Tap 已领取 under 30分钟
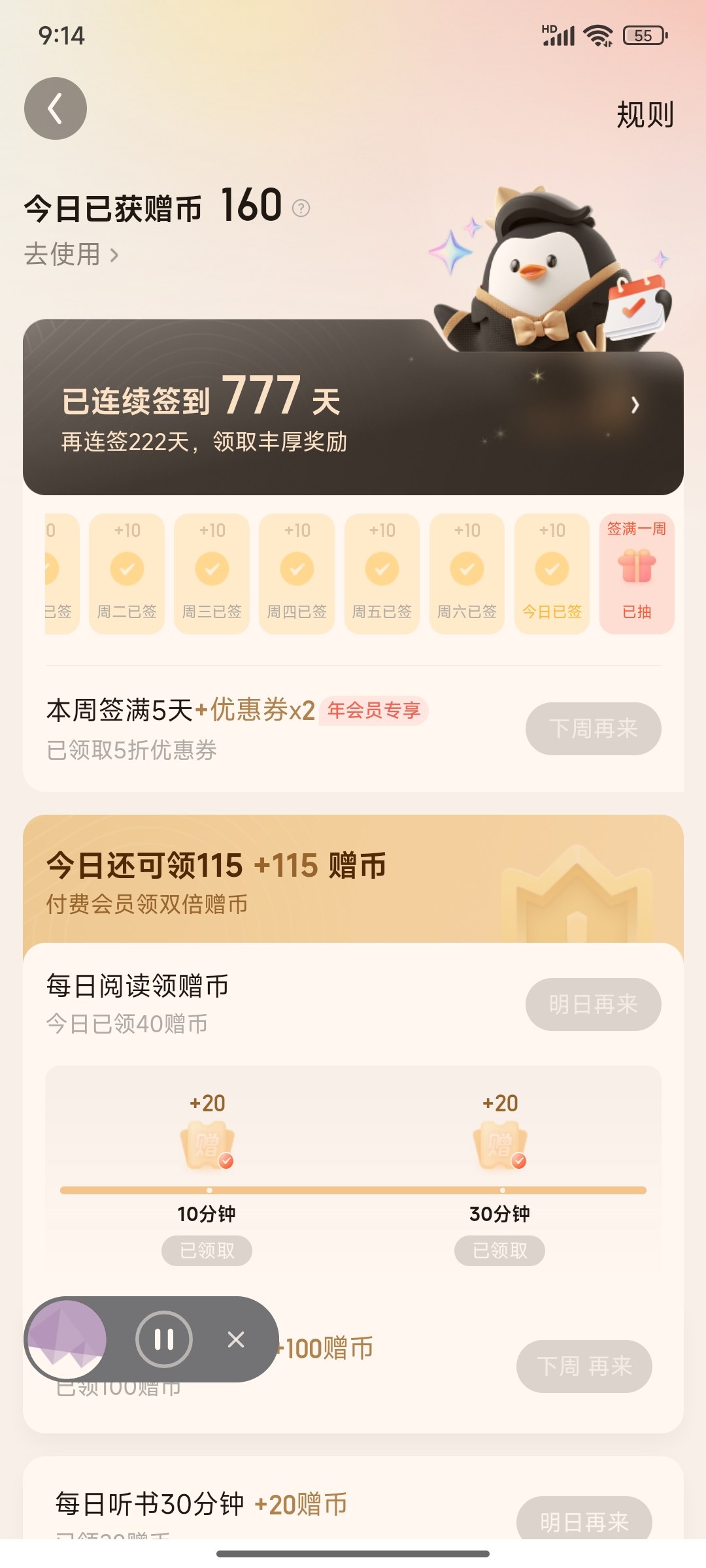The width and height of the screenshot is (706, 1568). [x=500, y=1250]
